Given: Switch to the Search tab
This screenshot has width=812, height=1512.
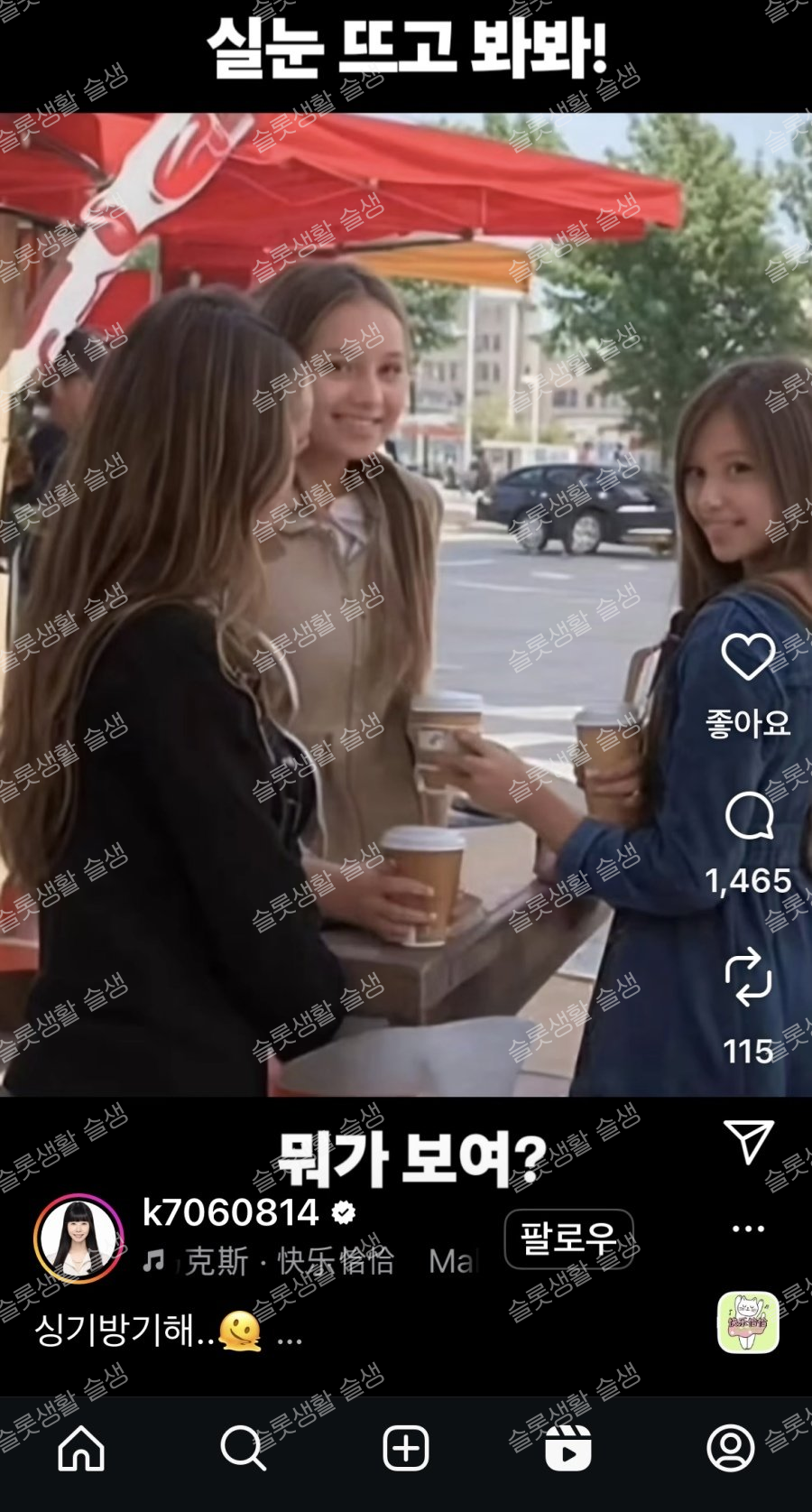Looking at the screenshot, I should pos(244,1448).
